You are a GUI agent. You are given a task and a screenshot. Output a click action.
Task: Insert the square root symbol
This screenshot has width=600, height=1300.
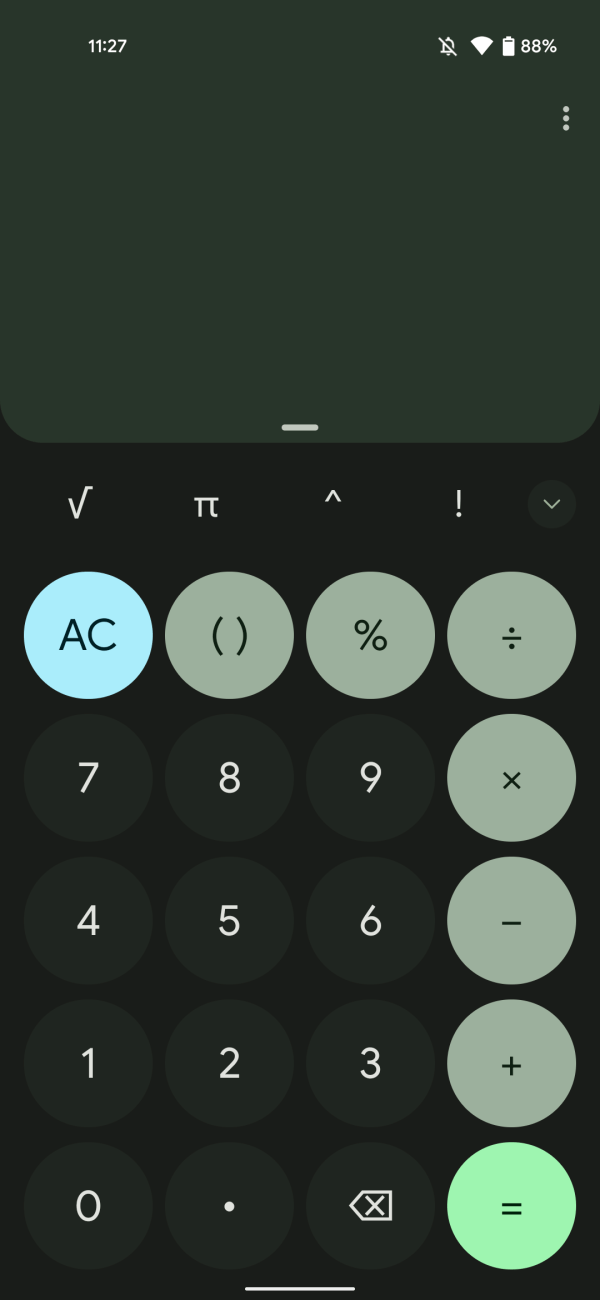coord(78,505)
